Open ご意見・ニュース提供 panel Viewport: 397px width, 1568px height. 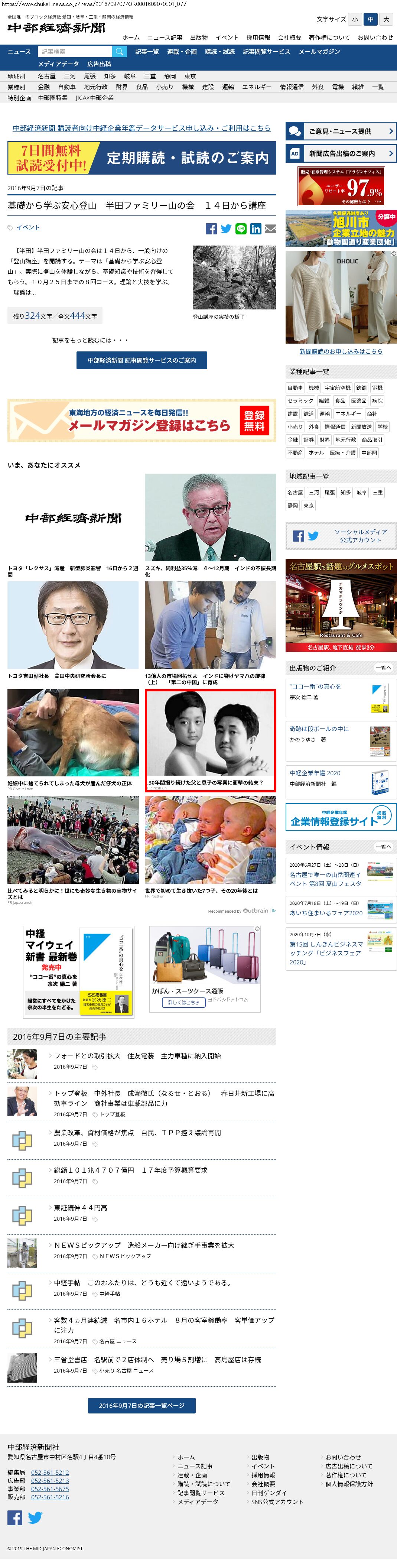(x=341, y=131)
